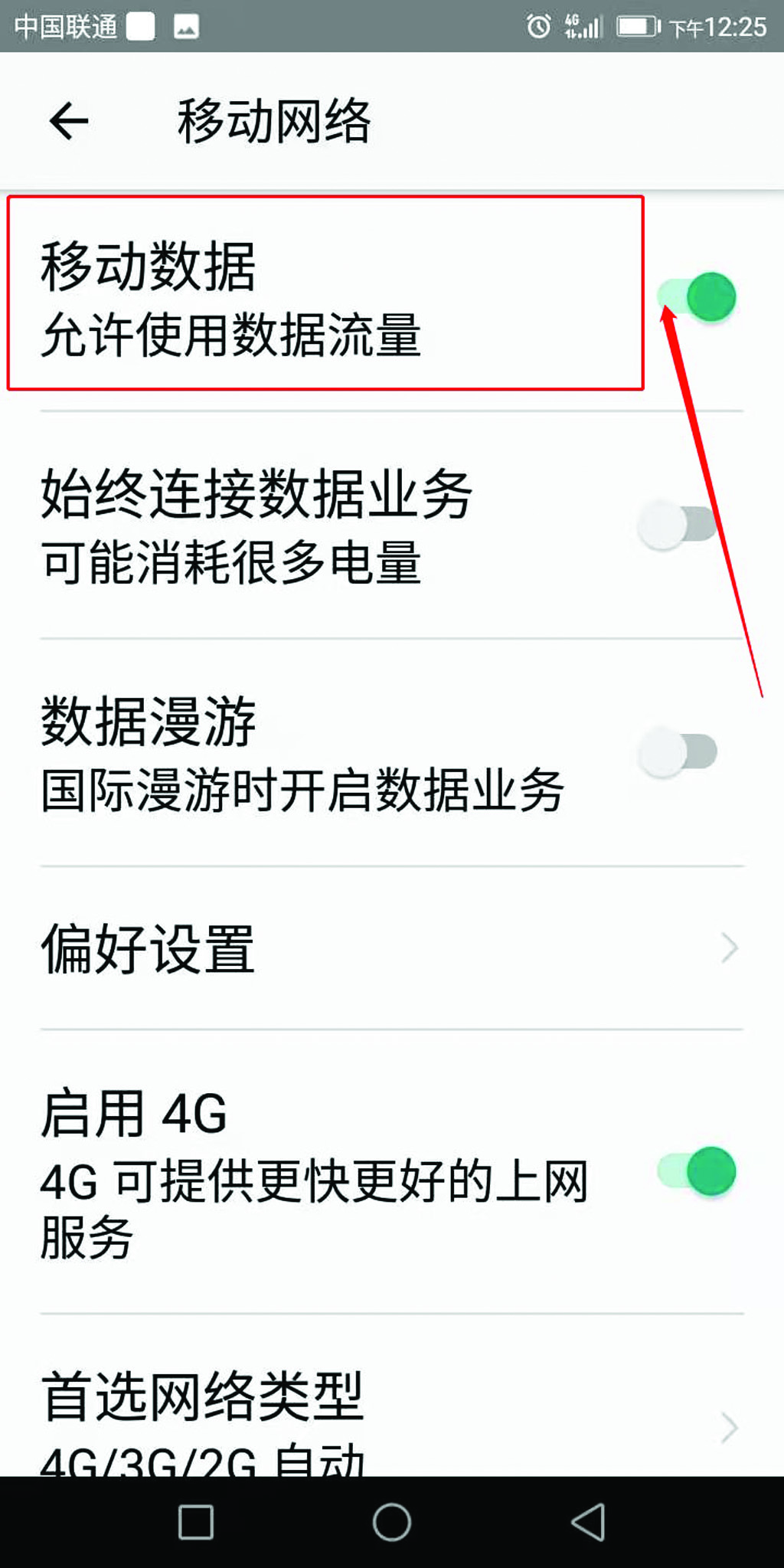Enable 始终连接数据业务 toggle
Viewport: 784px width, 1568px height.
[x=678, y=525]
